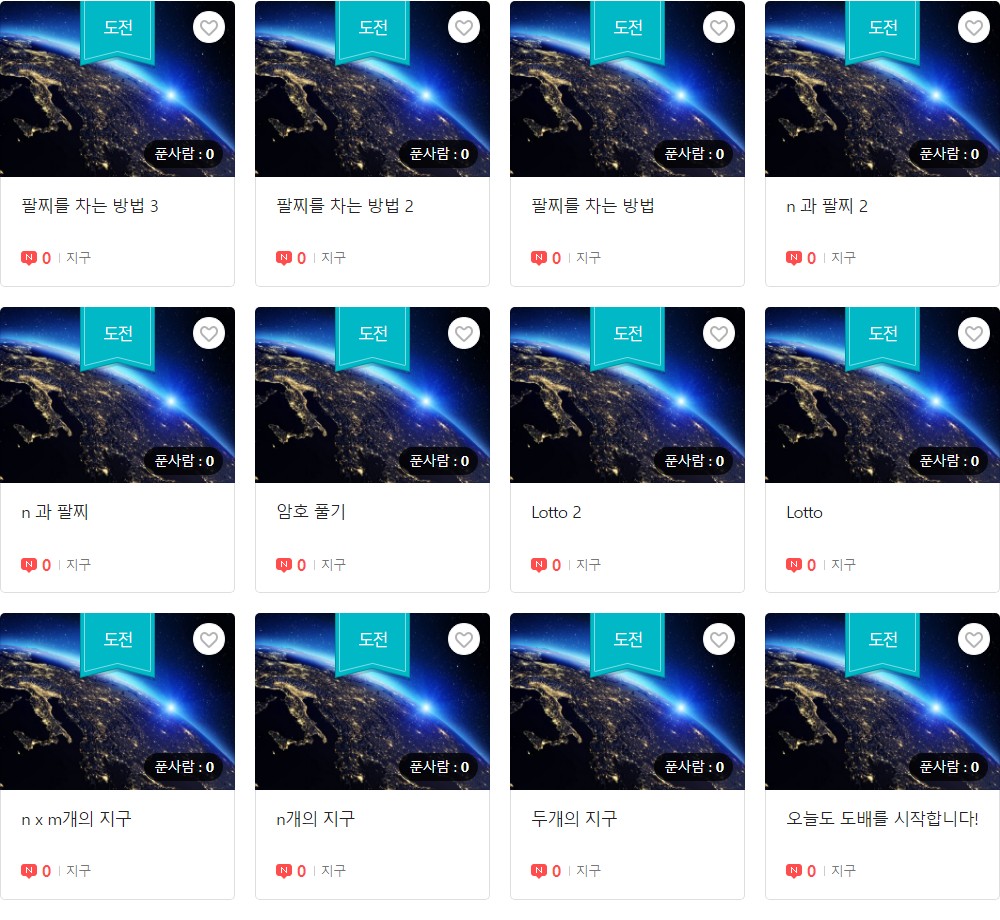The width and height of the screenshot is (1000, 920).
Task: Open the 팔찌를 차는 방법 card
Action: [593, 207]
